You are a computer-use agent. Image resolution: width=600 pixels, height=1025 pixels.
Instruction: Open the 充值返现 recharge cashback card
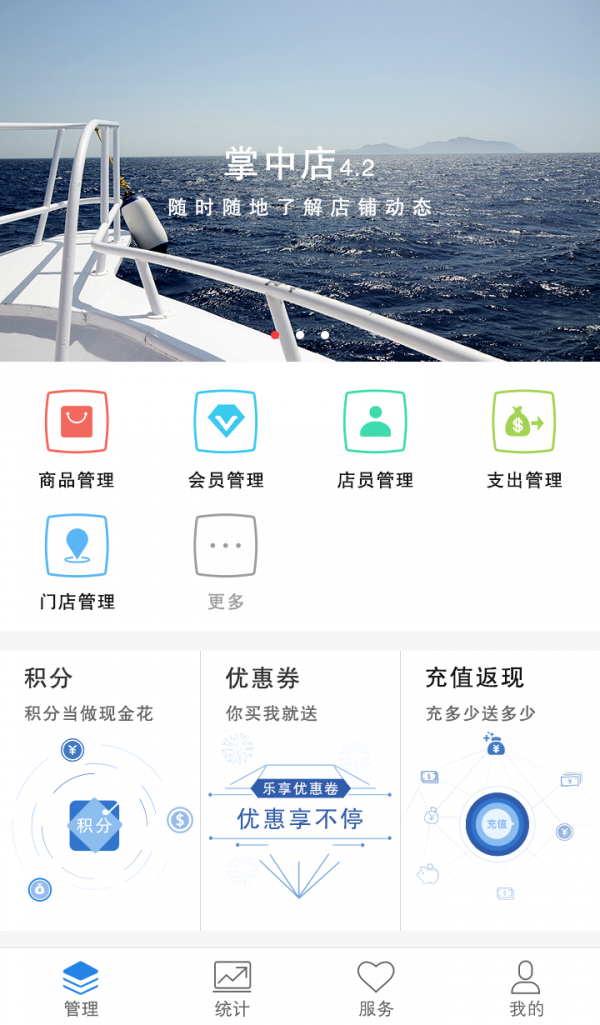pos(500,790)
